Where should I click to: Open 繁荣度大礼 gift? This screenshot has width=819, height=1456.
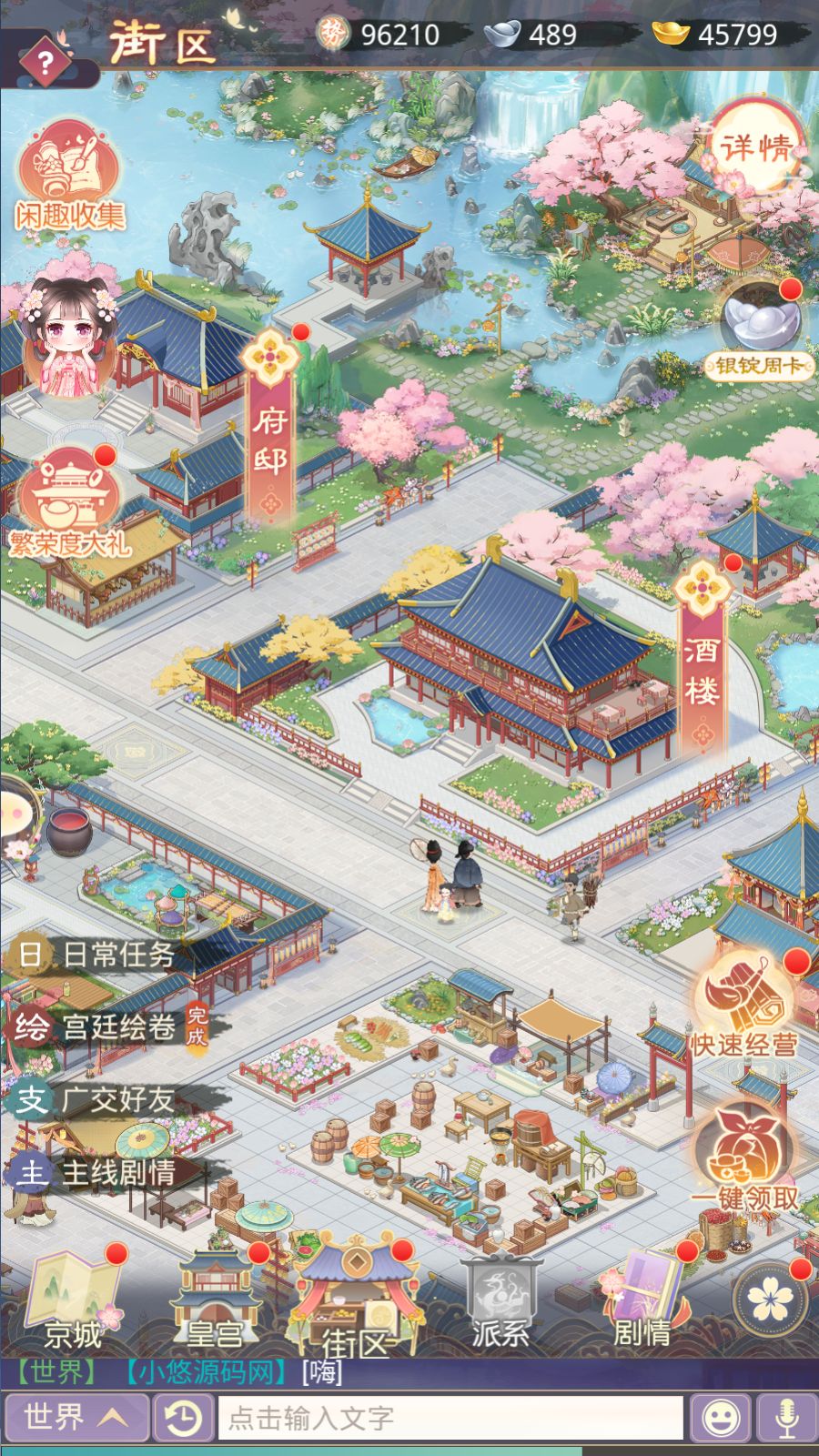pos(69,503)
